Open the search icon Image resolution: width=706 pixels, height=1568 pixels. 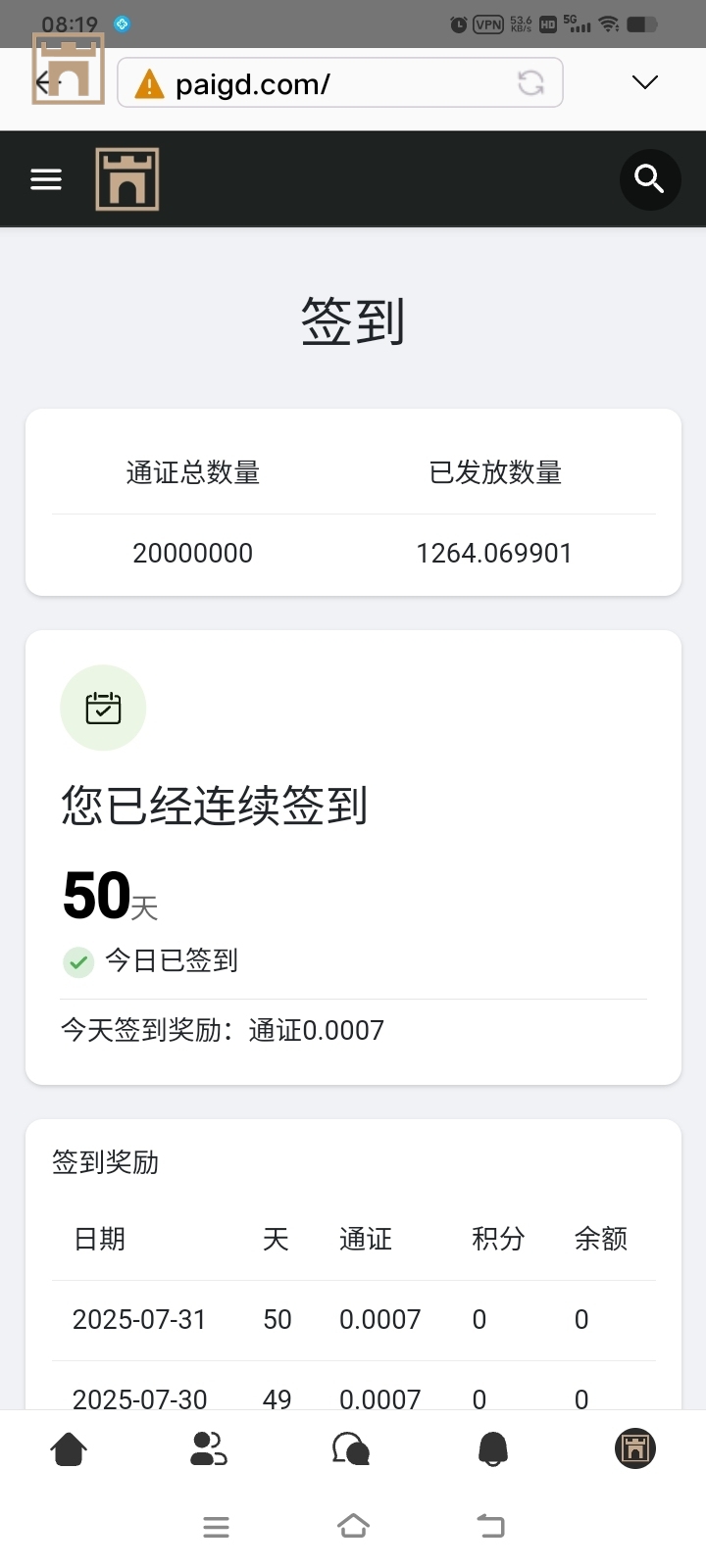pyautogui.click(x=649, y=178)
